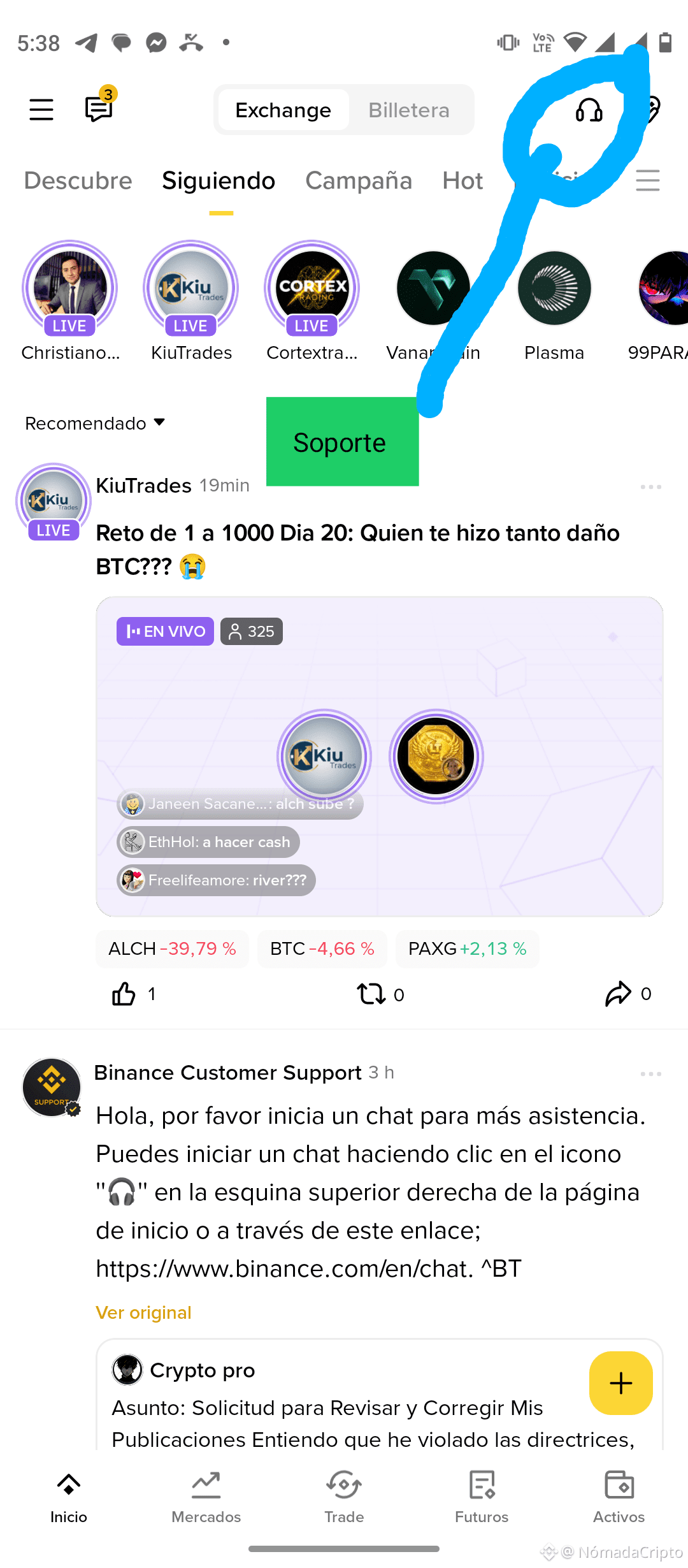
Task: Open the messages inbox icon
Action: coord(99,109)
